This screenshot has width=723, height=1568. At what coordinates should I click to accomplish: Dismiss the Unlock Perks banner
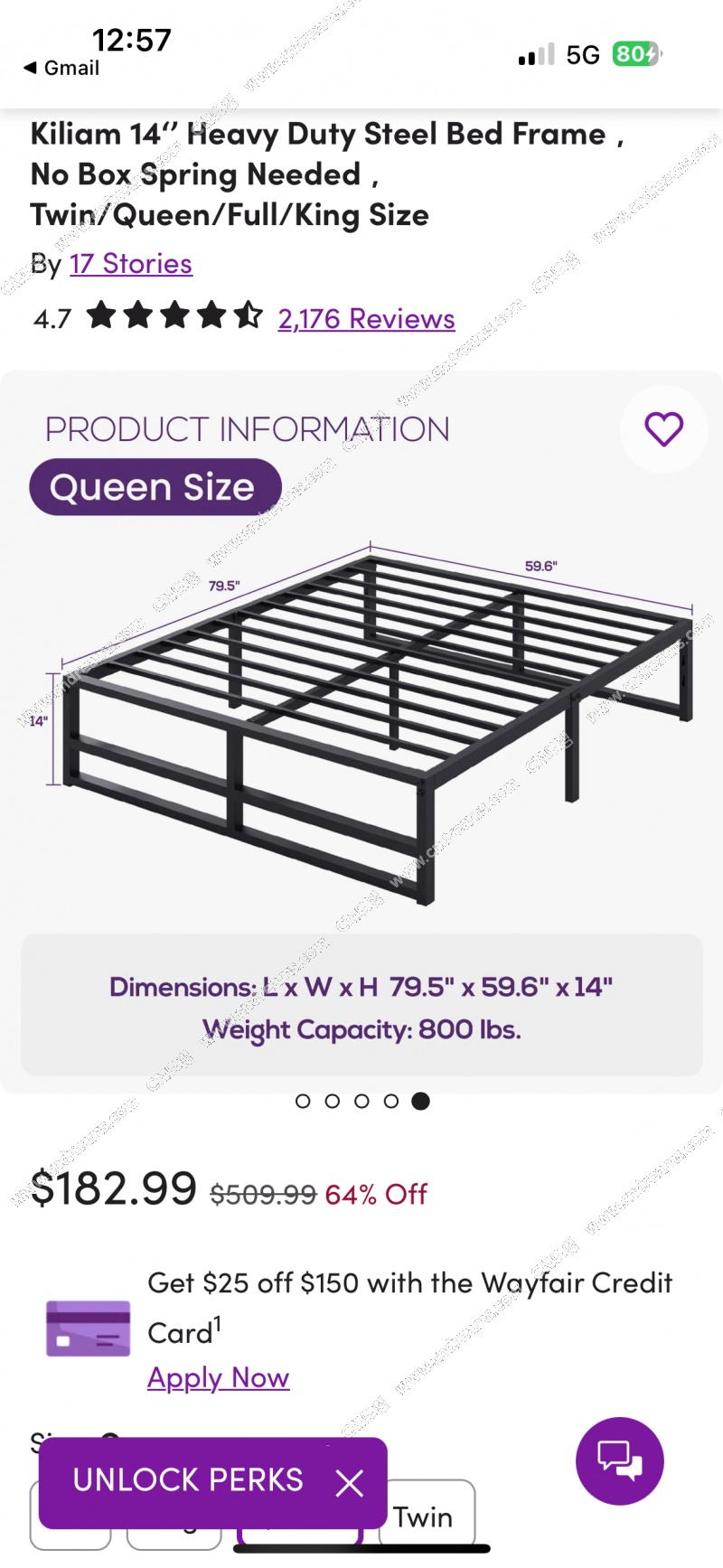[350, 1482]
